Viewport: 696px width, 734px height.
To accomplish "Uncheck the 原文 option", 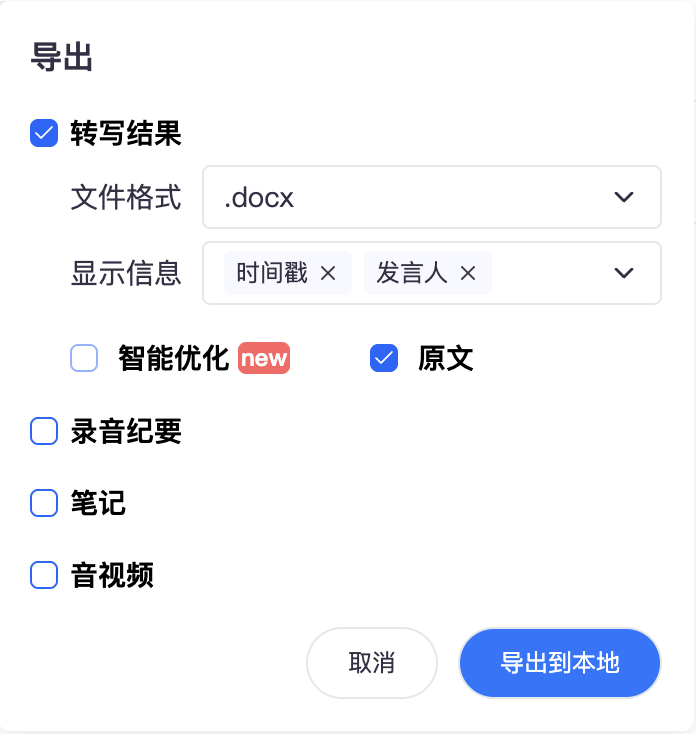I will point(384,358).
